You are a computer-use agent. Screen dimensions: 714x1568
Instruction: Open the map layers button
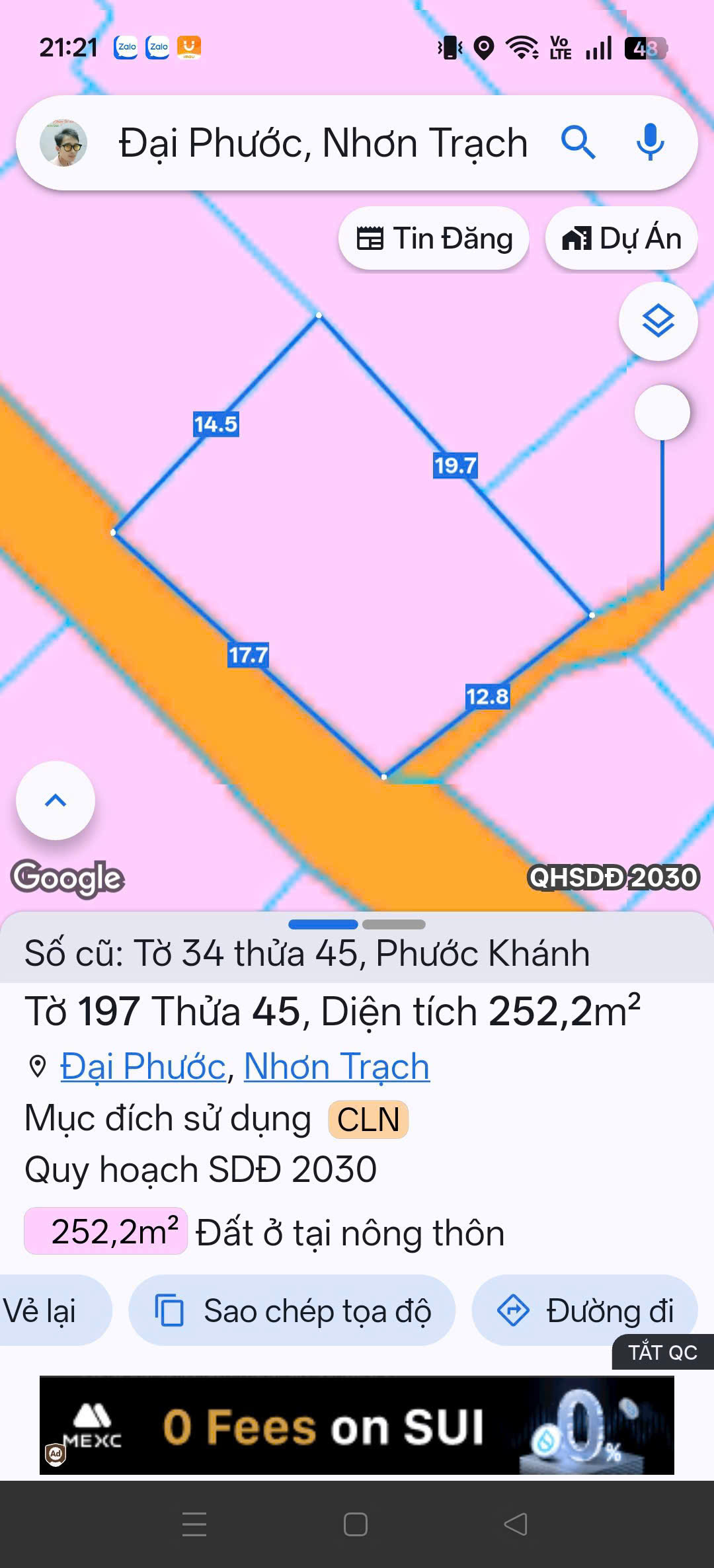coord(658,322)
